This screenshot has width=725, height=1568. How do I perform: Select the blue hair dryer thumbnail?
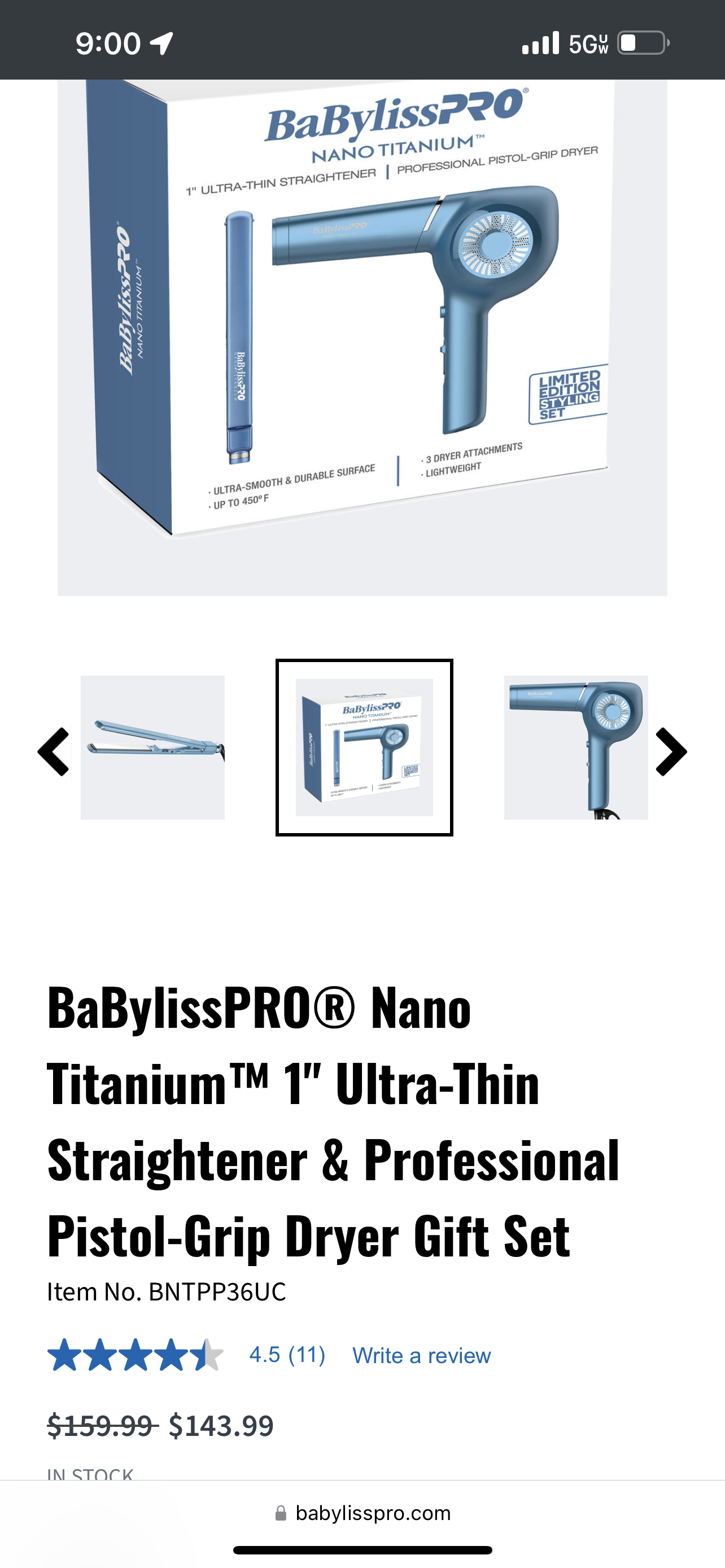pyautogui.click(x=575, y=747)
